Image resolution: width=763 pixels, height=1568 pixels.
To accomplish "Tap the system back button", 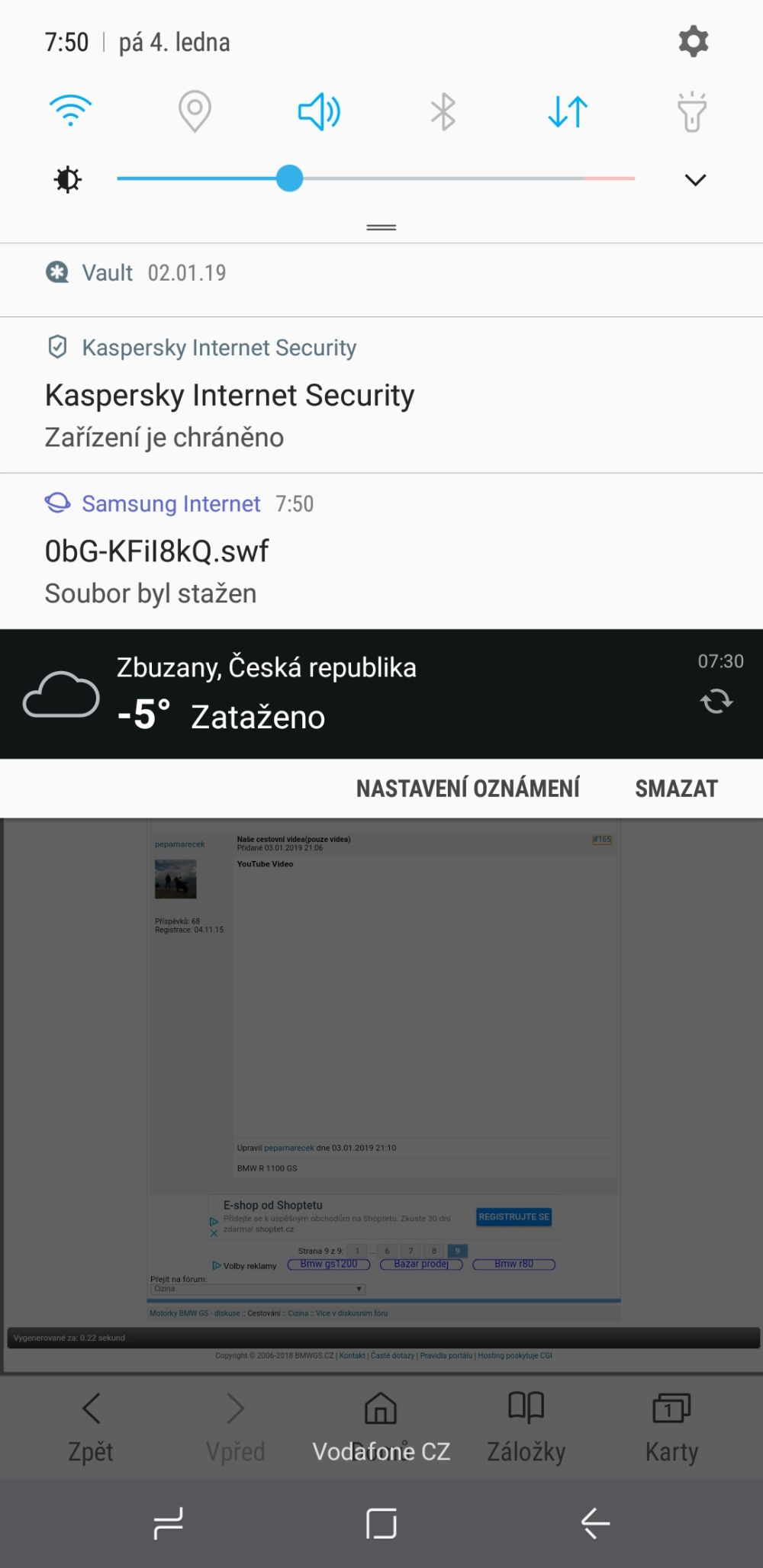I will 594,1524.
